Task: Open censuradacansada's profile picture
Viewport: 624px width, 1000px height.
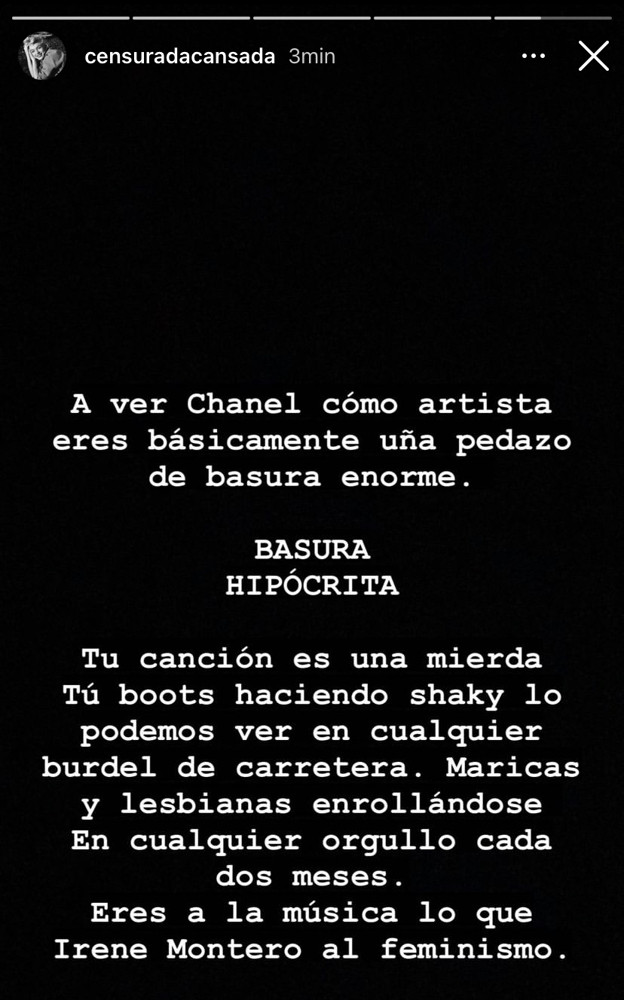Action: coord(42,57)
